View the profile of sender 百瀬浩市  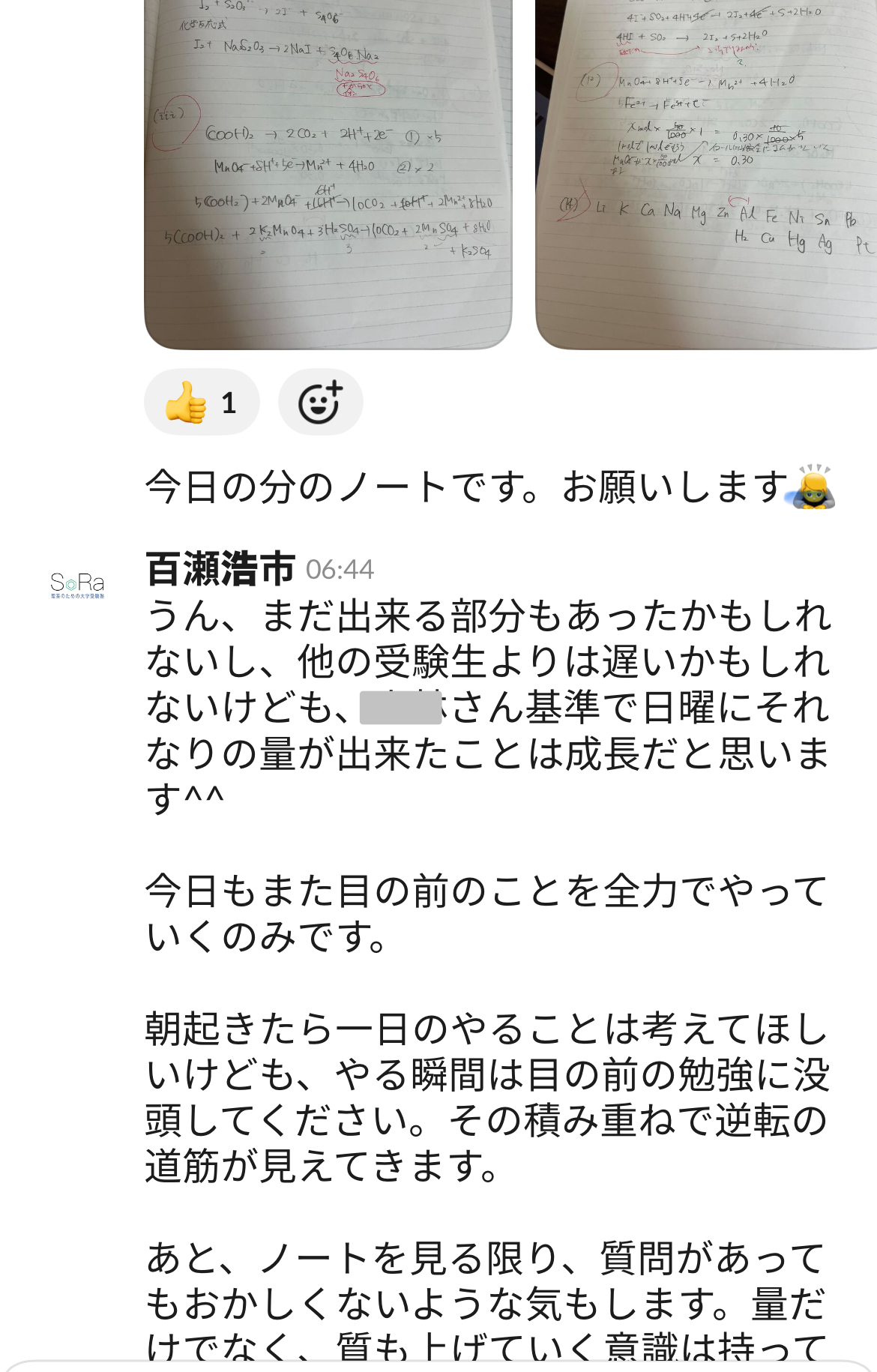(x=220, y=570)
